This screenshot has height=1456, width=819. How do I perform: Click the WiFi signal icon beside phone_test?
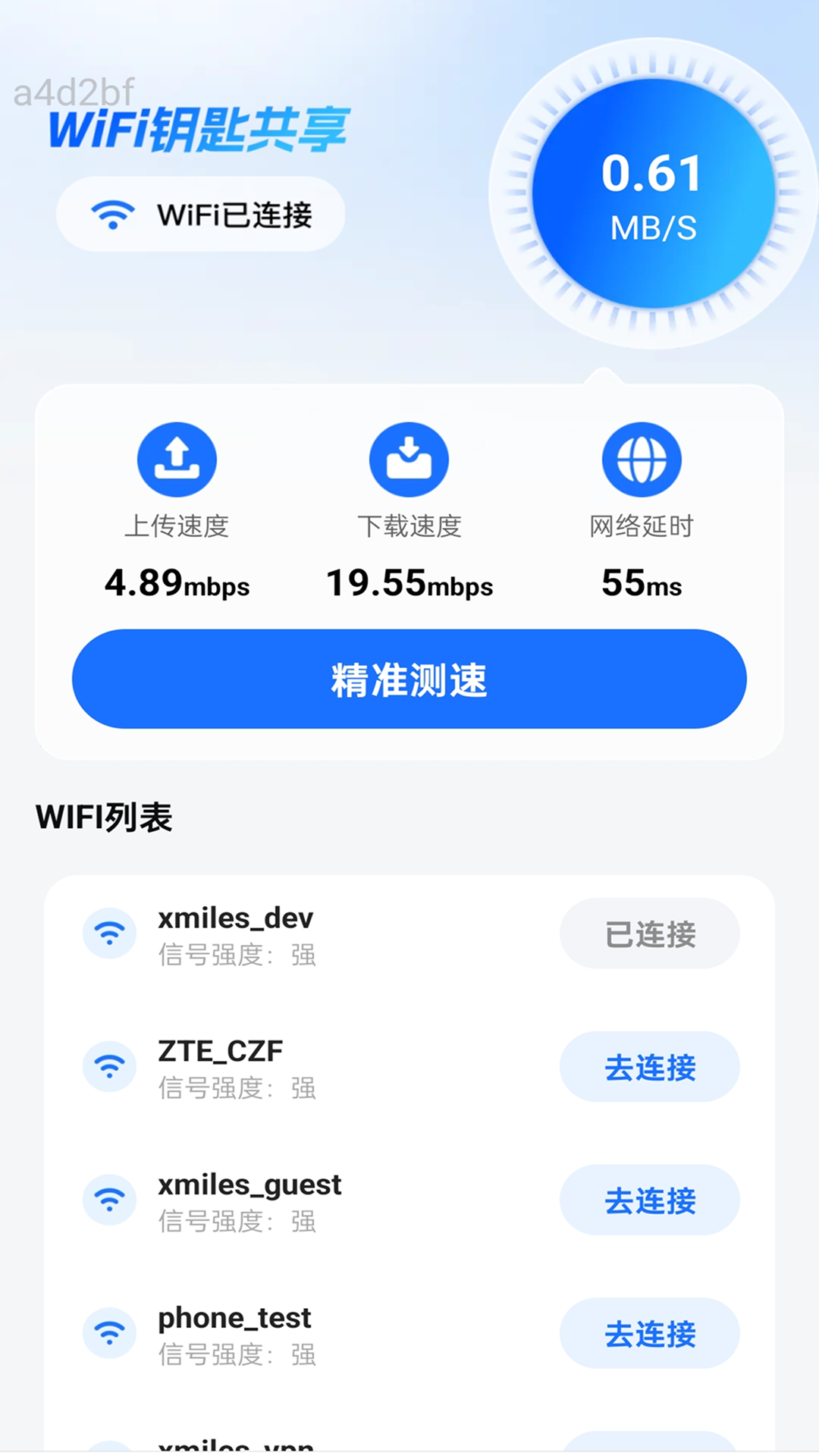click(110, 1332)
